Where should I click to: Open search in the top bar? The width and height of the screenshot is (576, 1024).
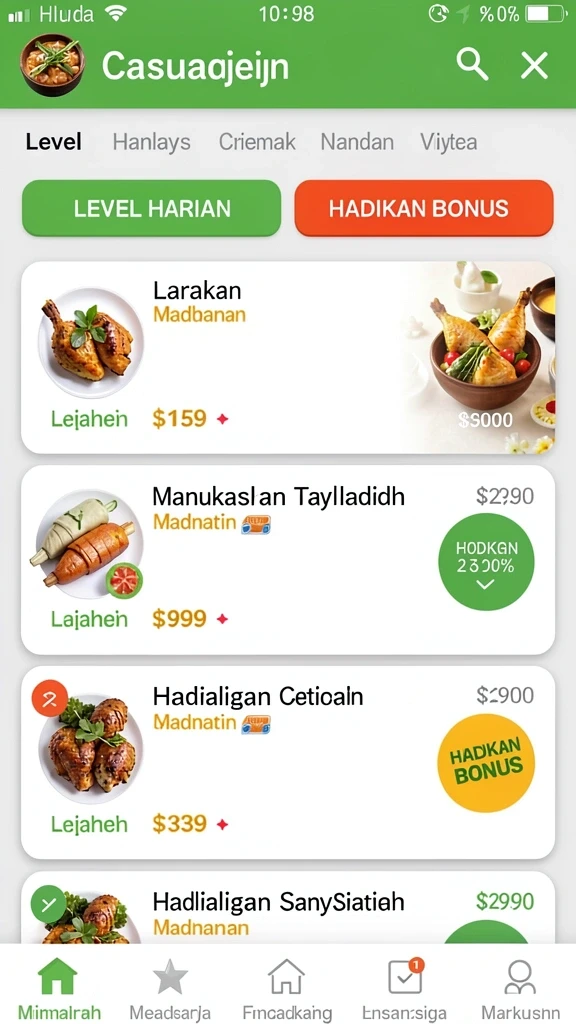point(472,65)
